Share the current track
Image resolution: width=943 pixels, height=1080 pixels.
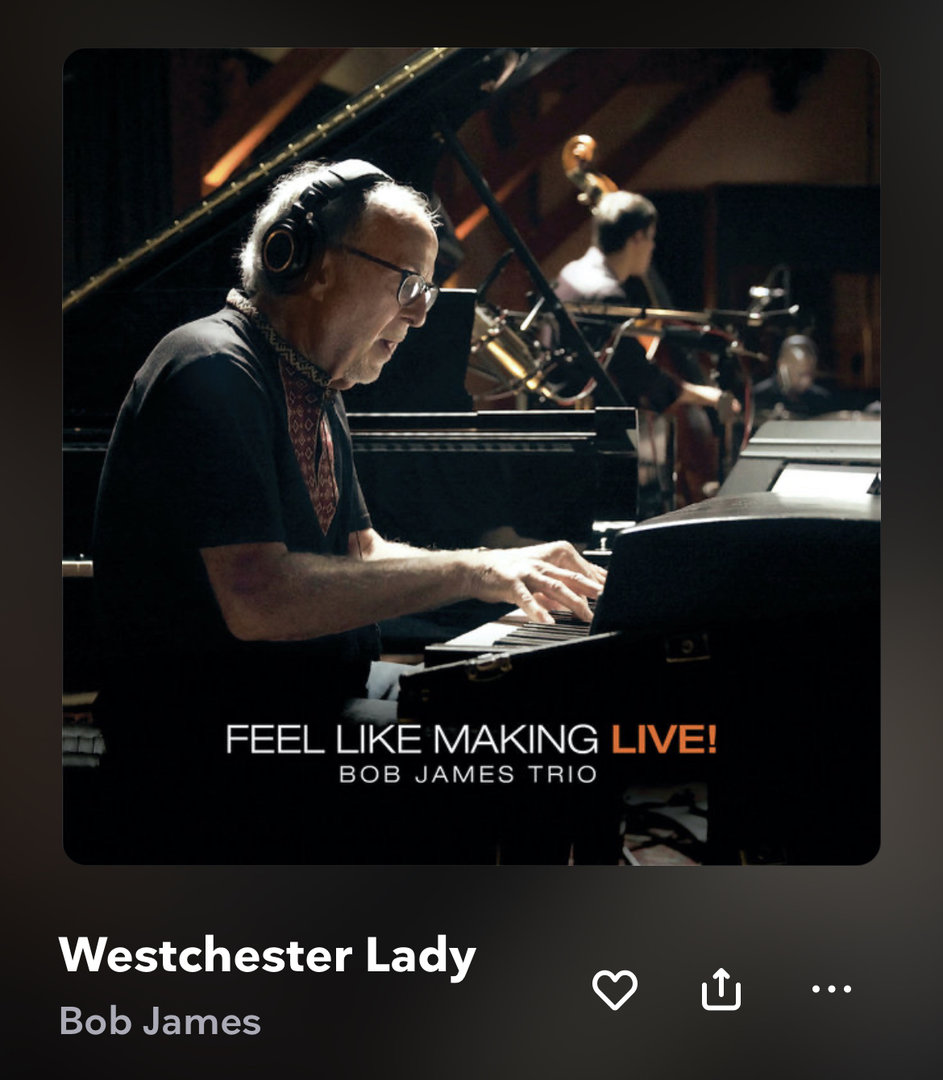point(721,990)
